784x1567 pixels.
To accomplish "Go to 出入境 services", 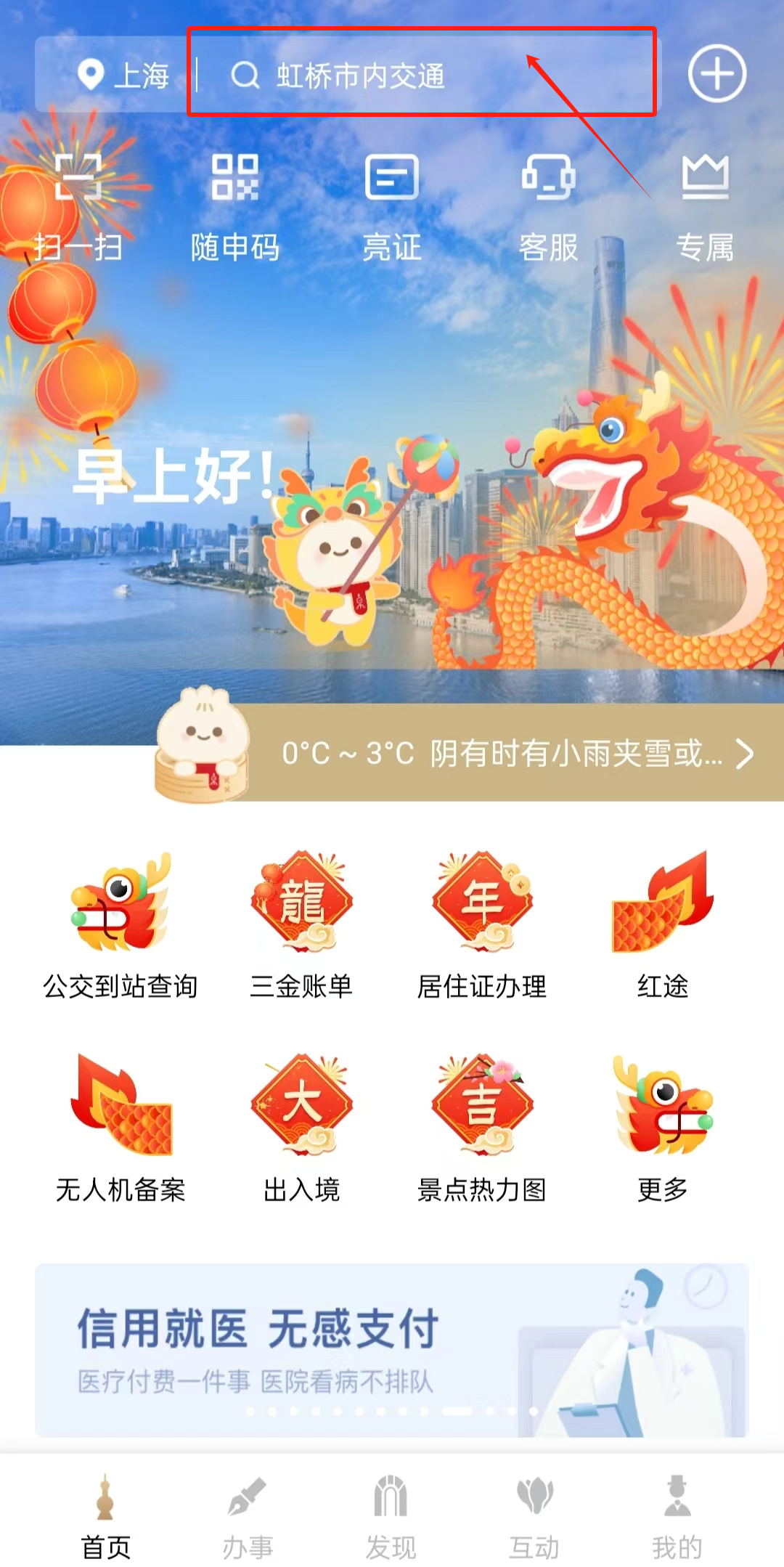I will [x=301, y=1129].
